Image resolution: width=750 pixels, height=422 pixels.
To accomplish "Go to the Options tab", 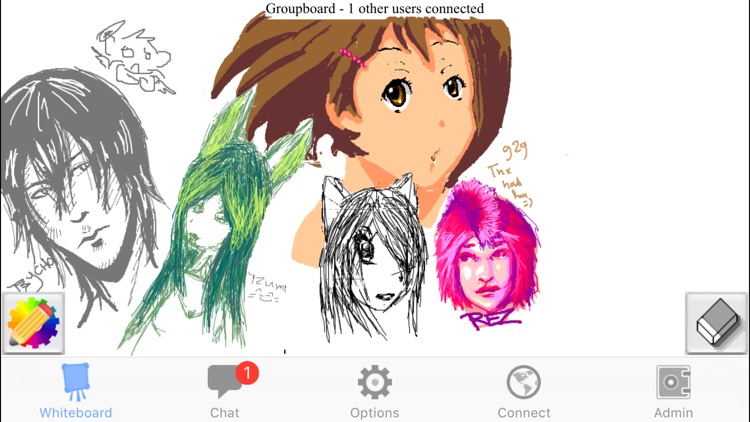I will (x=375, y=391).
